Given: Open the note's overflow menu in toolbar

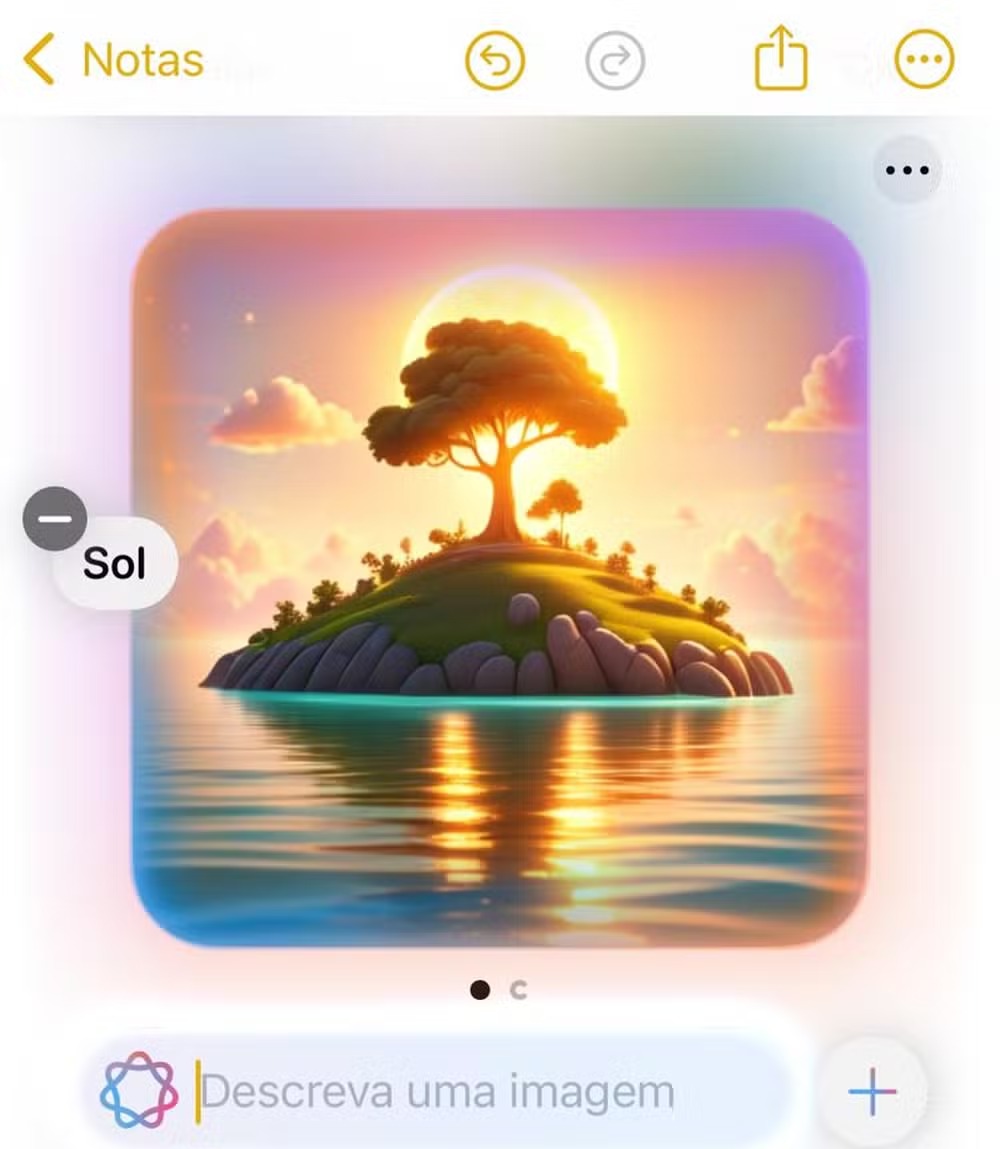Looking at the screenshot, I should (924, 60).
